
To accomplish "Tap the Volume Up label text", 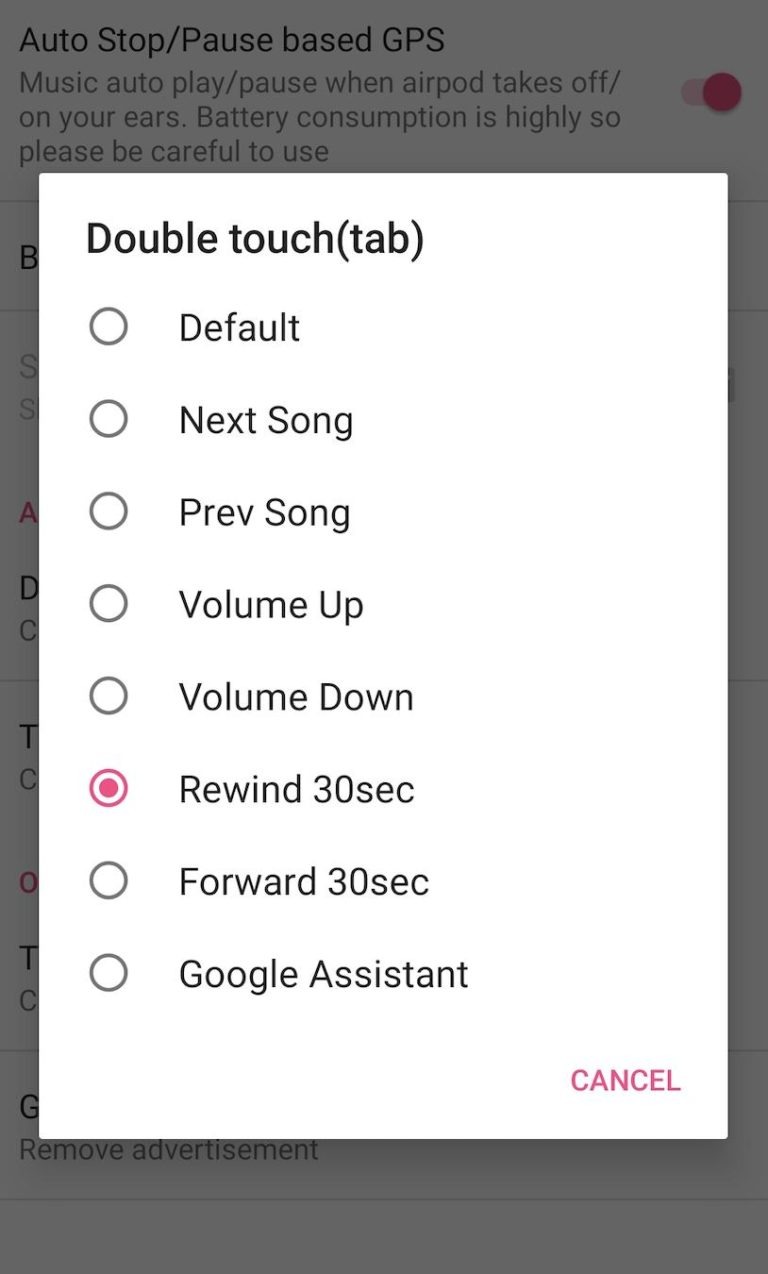I will pos(269,603).
